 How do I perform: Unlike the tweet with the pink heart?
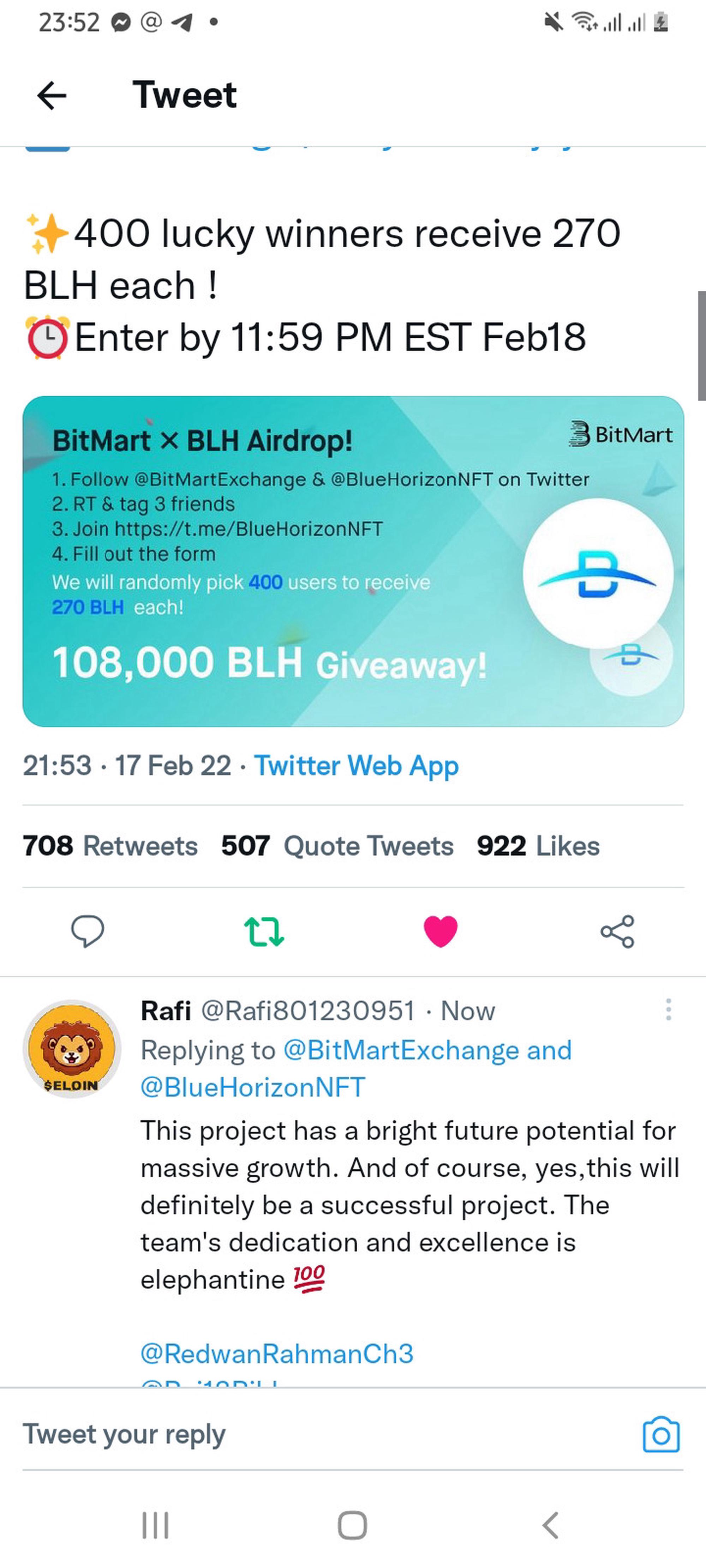coord(441,931)
